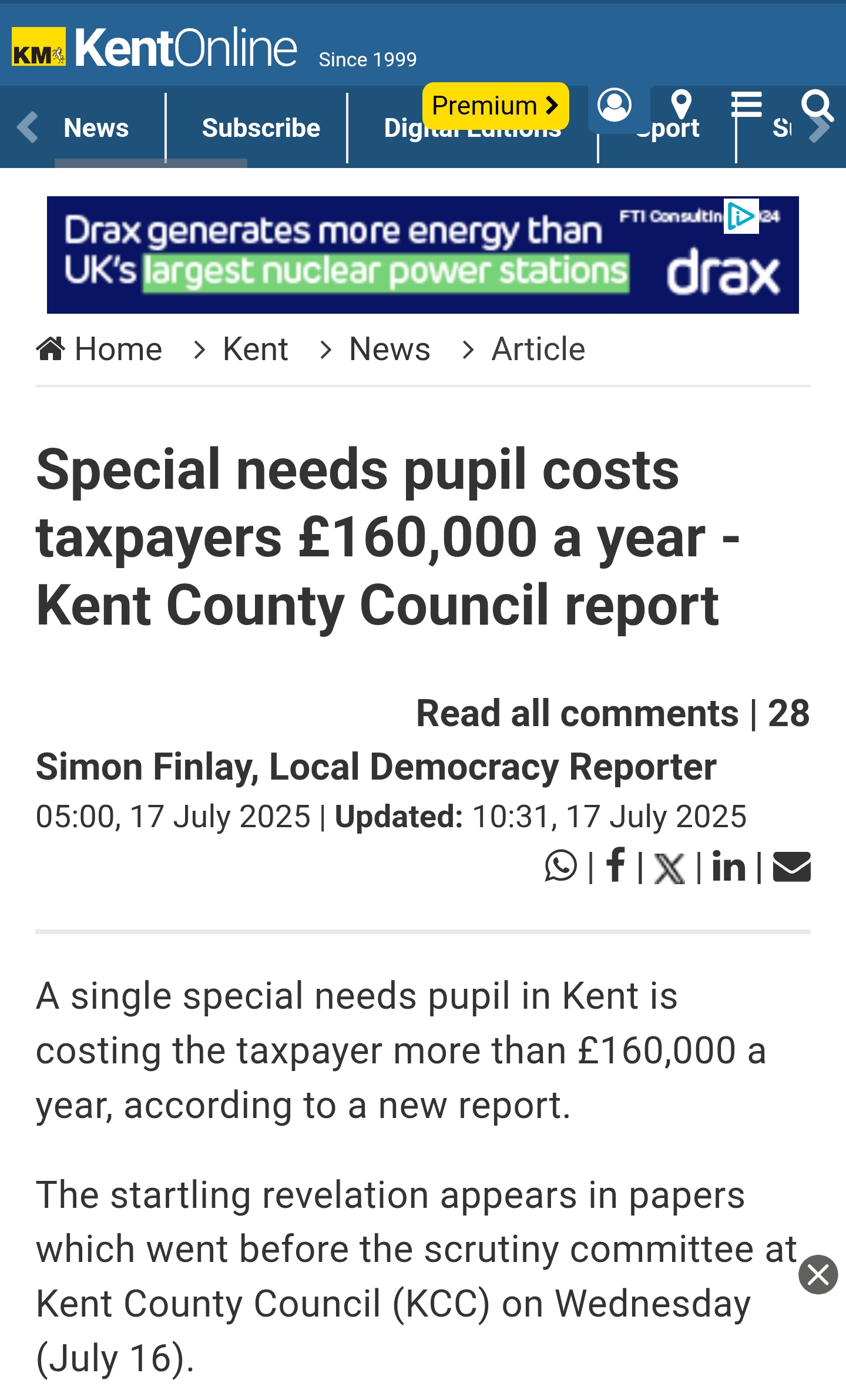Screen dimensions: 846x1400
Task: Read all 28 comments
Action: pos(613,713)
